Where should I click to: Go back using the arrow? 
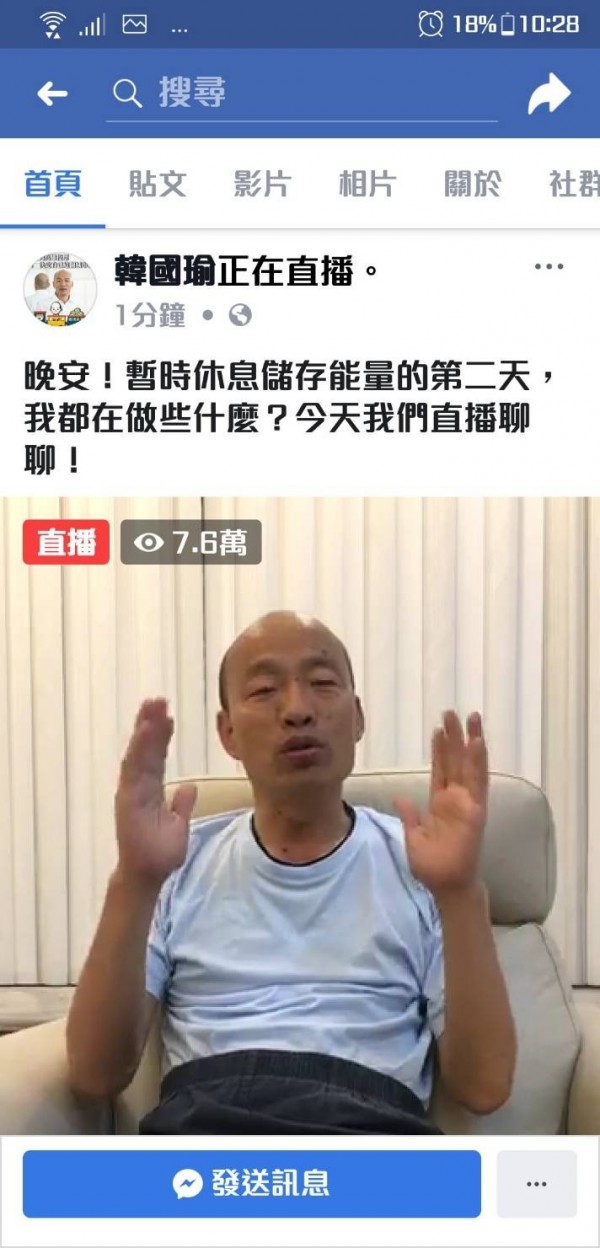pos(52,94)
